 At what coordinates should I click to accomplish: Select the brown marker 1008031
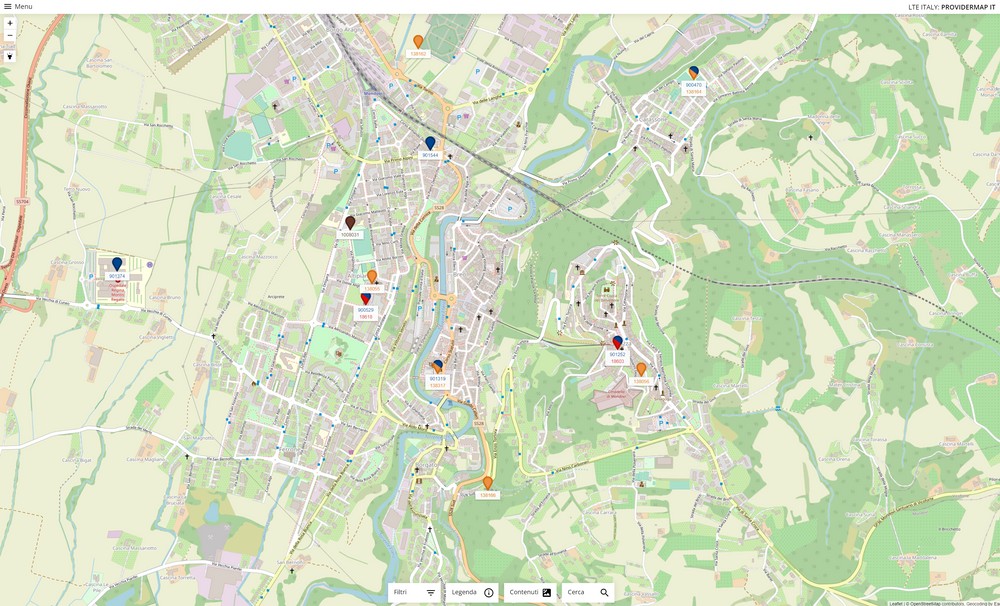click(350, 222)
